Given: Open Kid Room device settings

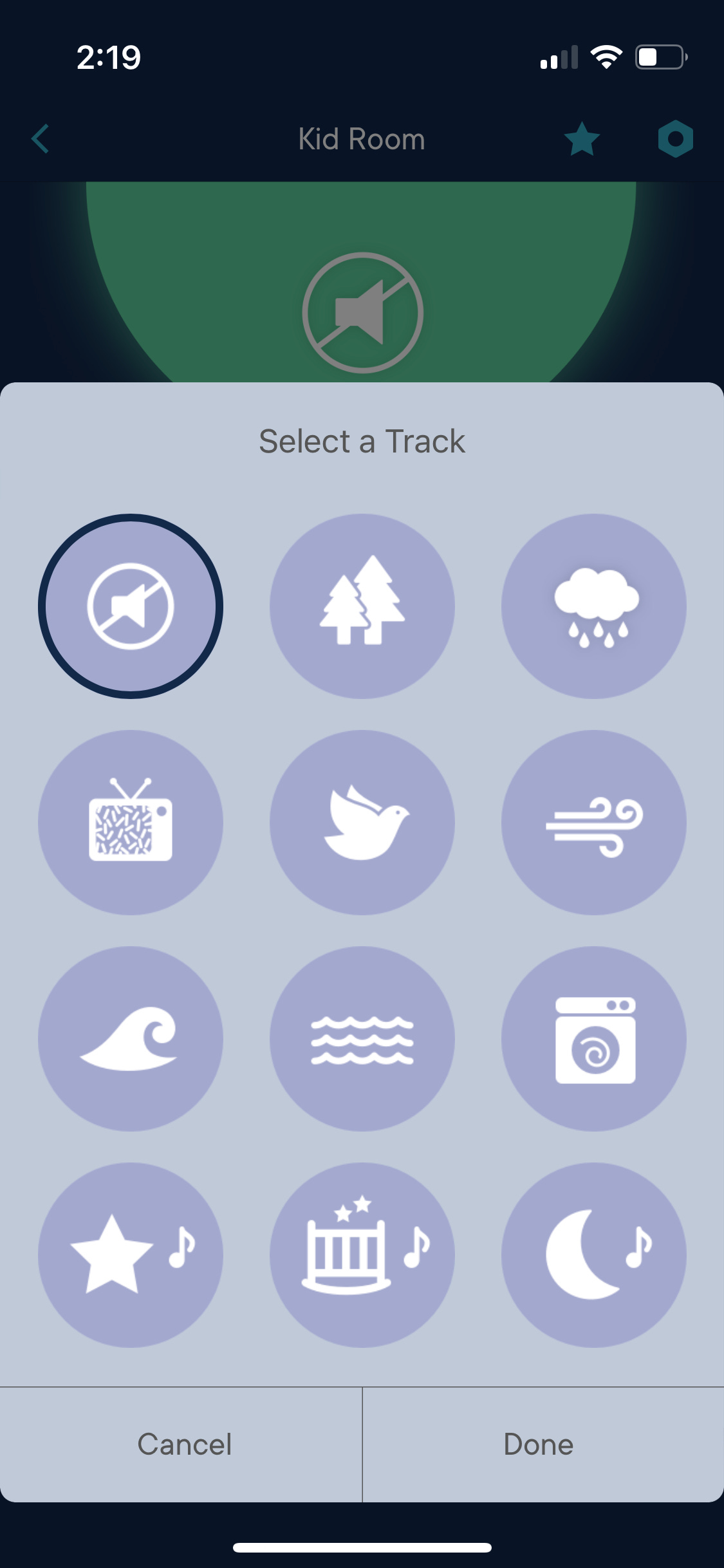Looking at the screenshot, I should pyautogui.click(x=675, y=139).
